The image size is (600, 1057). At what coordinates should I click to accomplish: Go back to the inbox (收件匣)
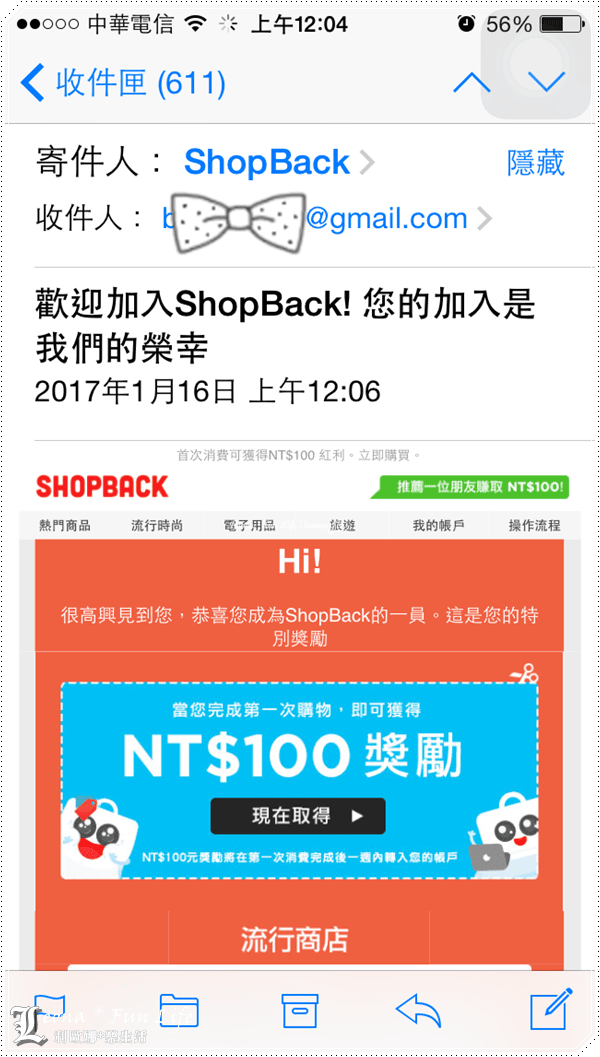(x=122, y=83)
